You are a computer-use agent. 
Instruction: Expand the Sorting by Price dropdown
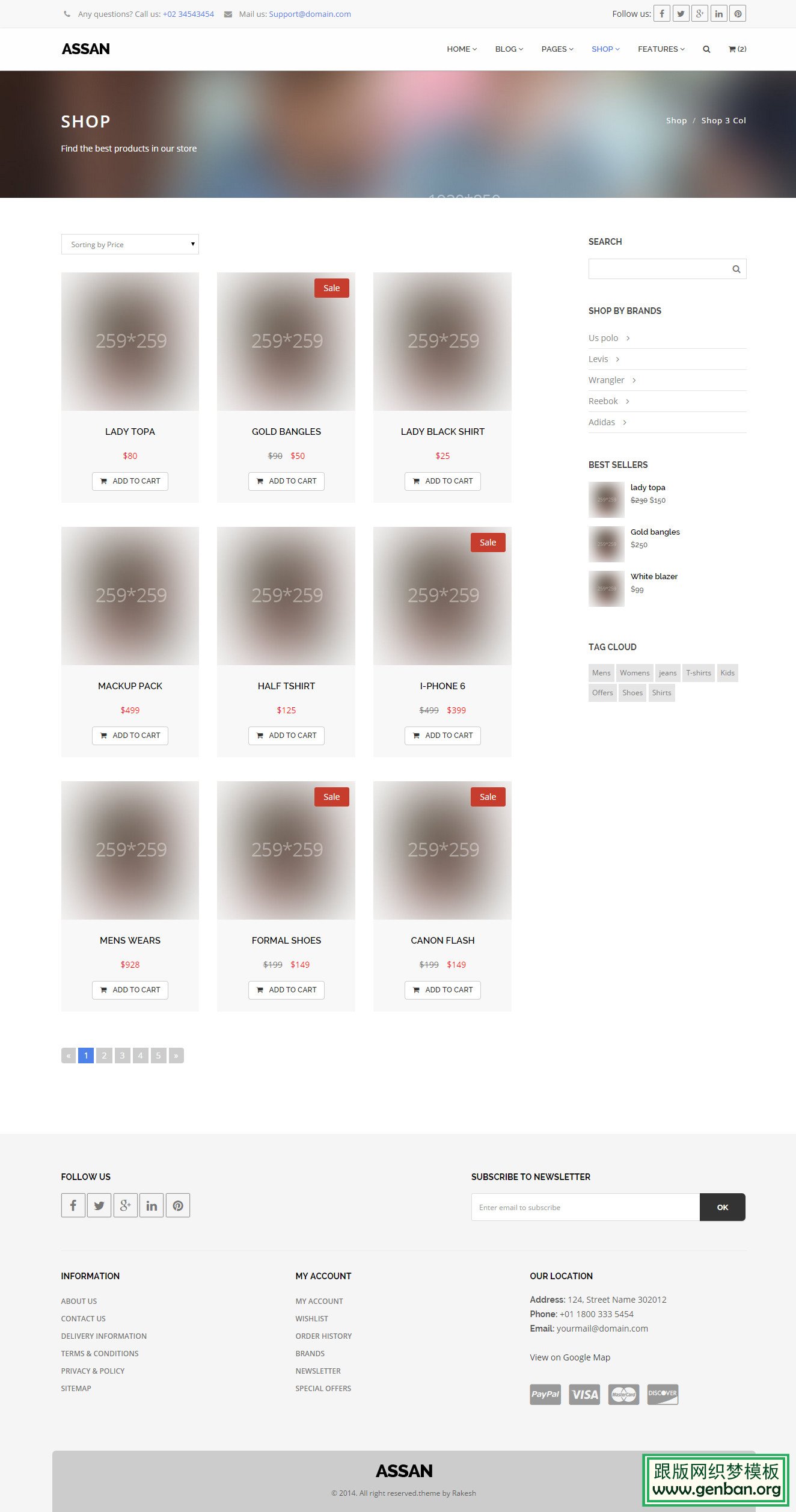coord(130,244)
